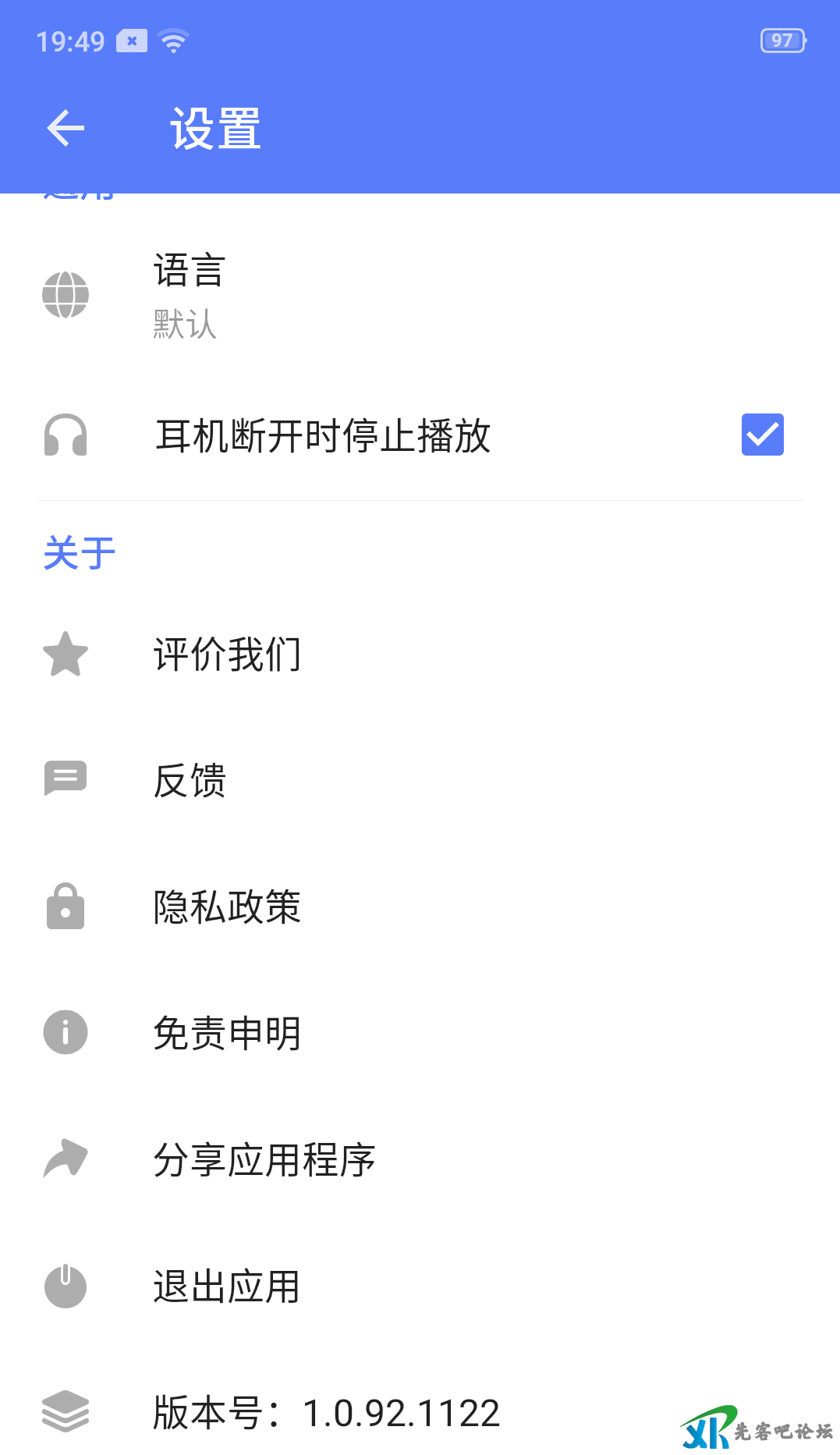Toggle the 耳机断开时停止播放 checkbox

pyautogui.click(x=761, y=435)
